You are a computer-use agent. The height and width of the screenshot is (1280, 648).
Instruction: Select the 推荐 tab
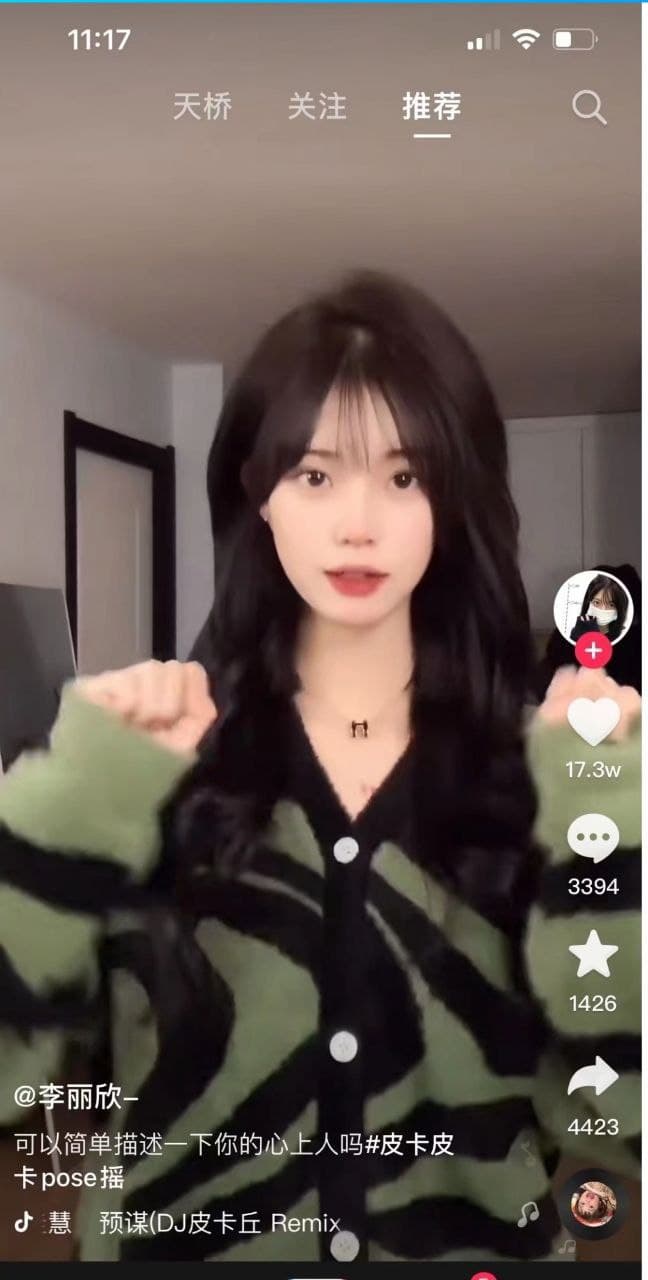pyautogui.click(x=431, y=107)
